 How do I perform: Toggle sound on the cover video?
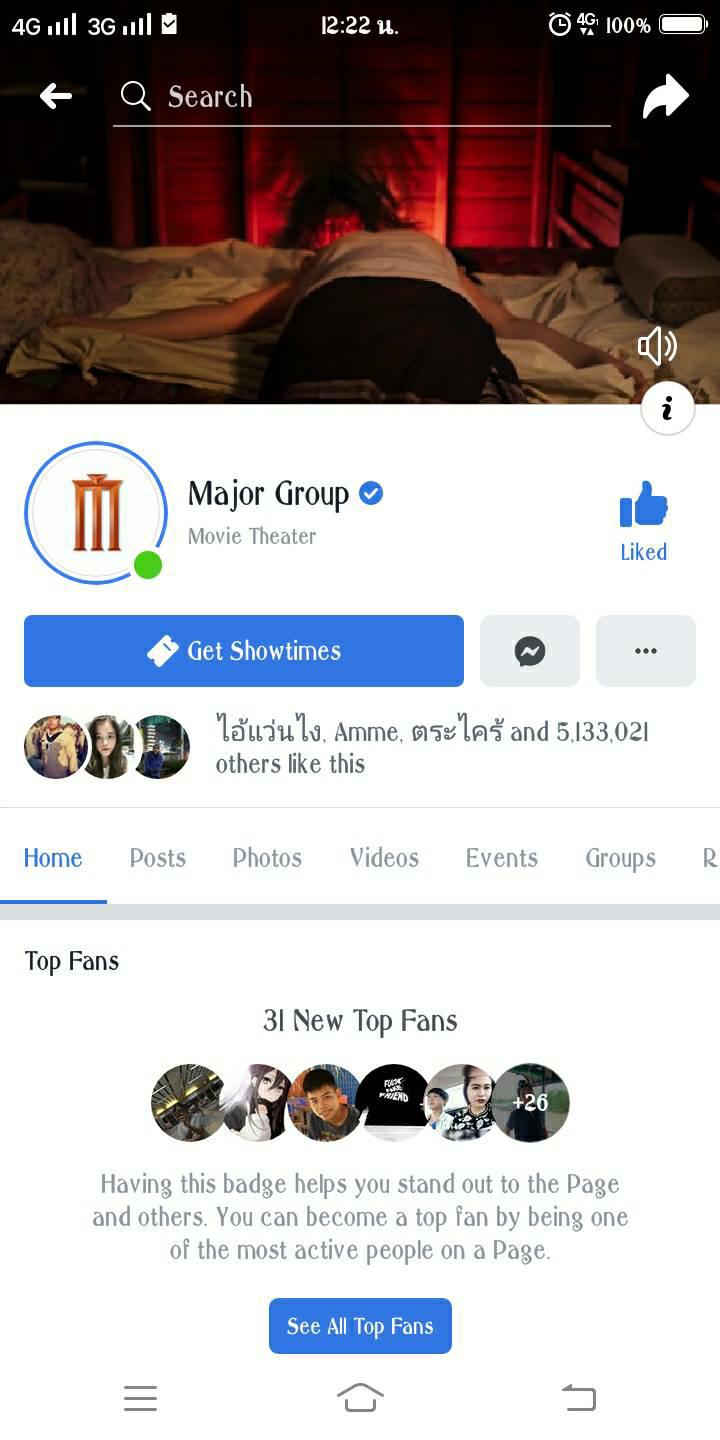(657, 347)
